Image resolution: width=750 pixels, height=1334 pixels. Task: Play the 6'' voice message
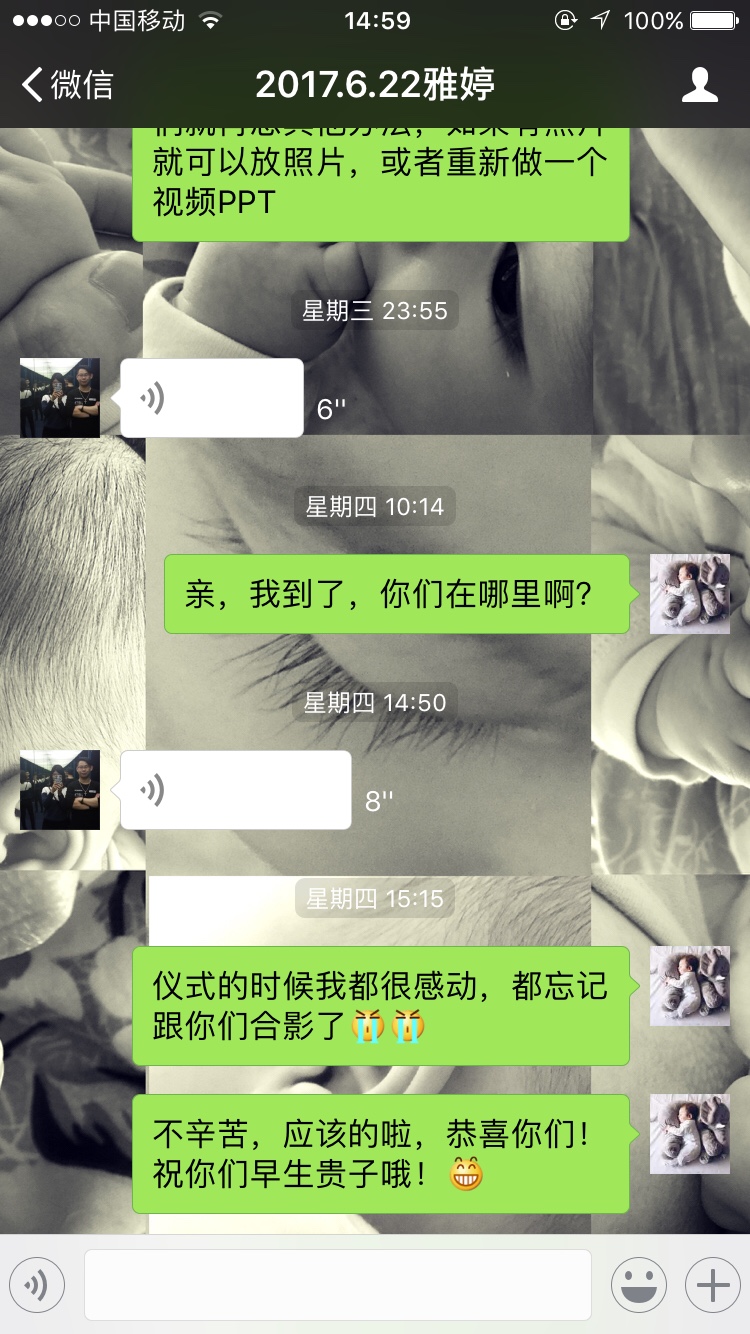[212, 398]
